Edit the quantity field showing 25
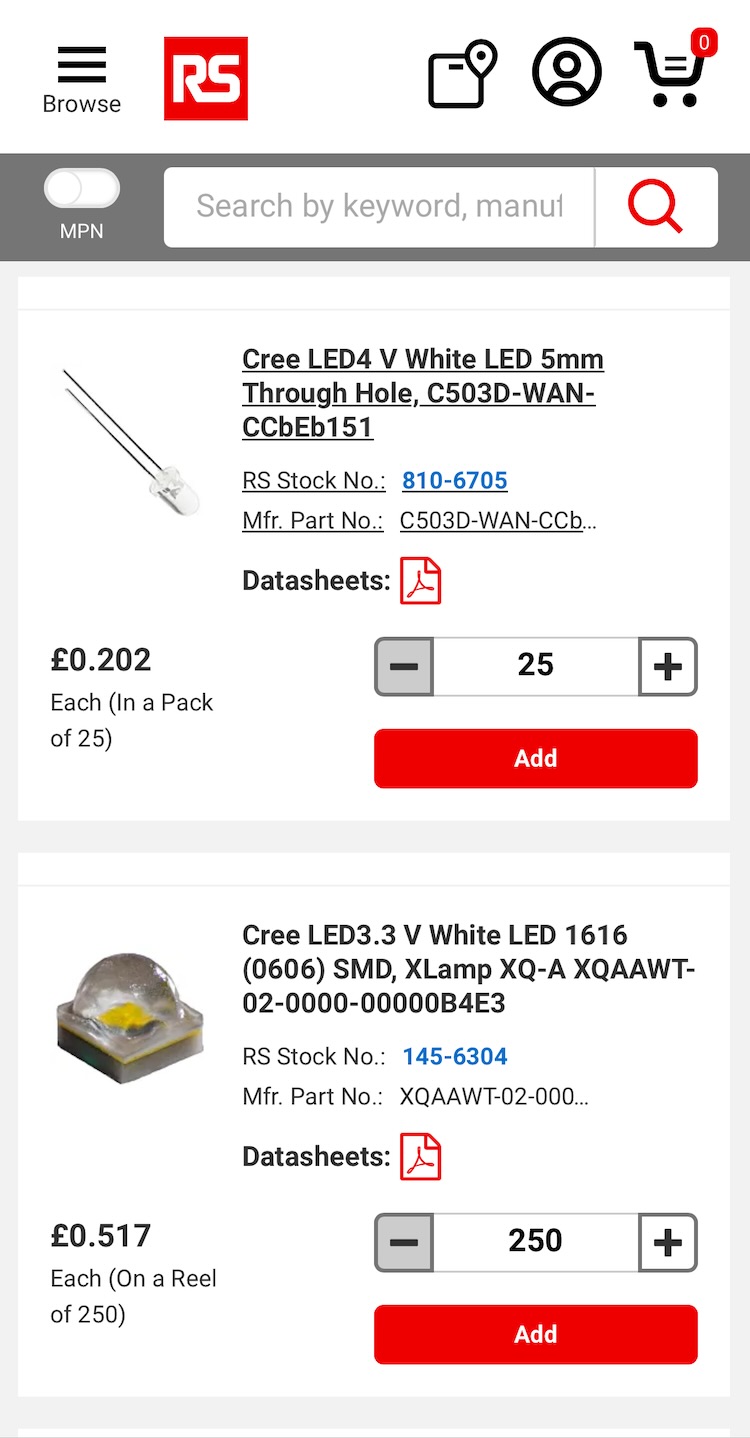The image size is (750, 1438). point(536,666)
